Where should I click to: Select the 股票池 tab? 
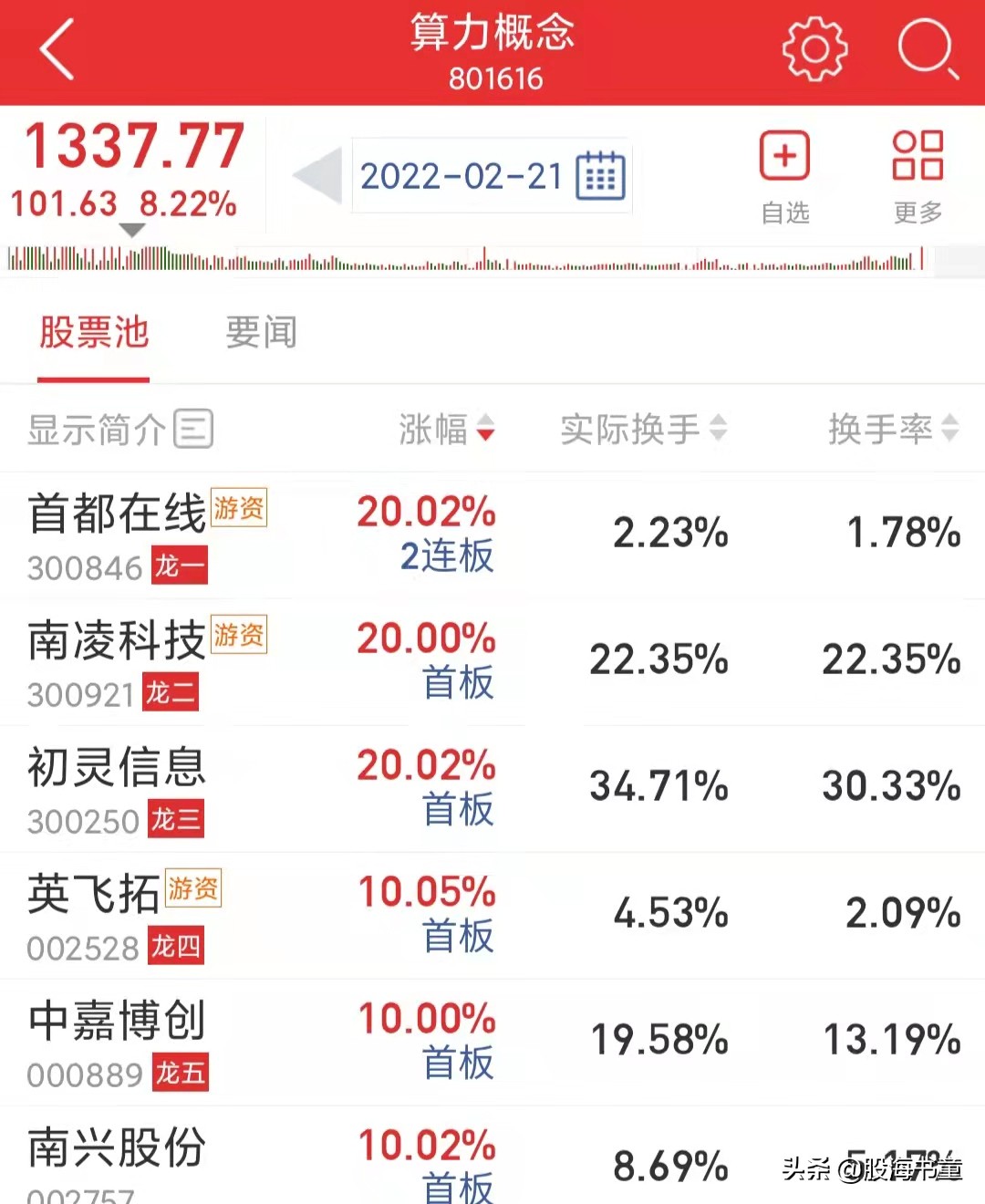[x=94, y=332]
